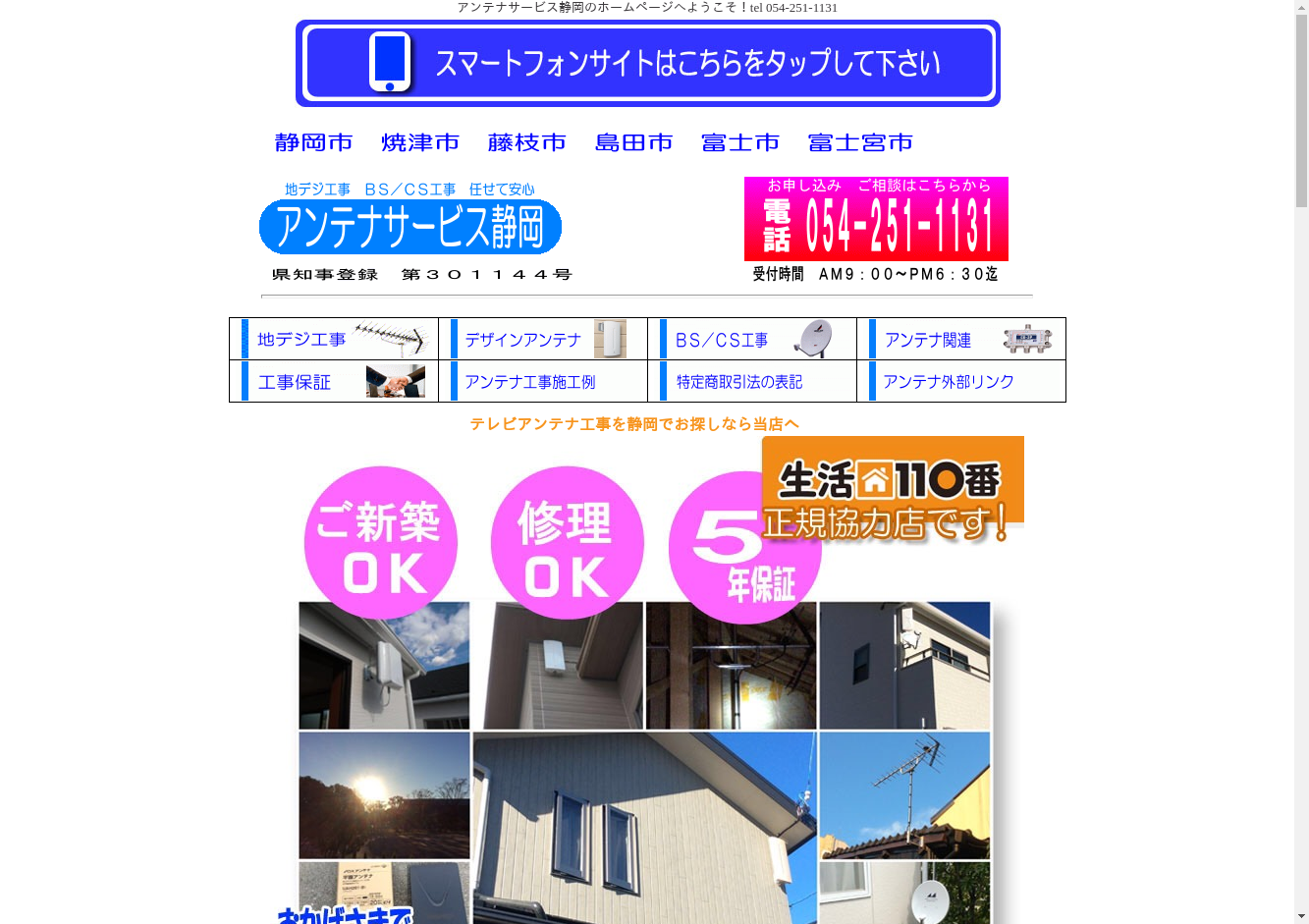Open the 焼津市 city link
Image resolution: width=1309 pixels, height=924 pixels.
click(420, 142)
